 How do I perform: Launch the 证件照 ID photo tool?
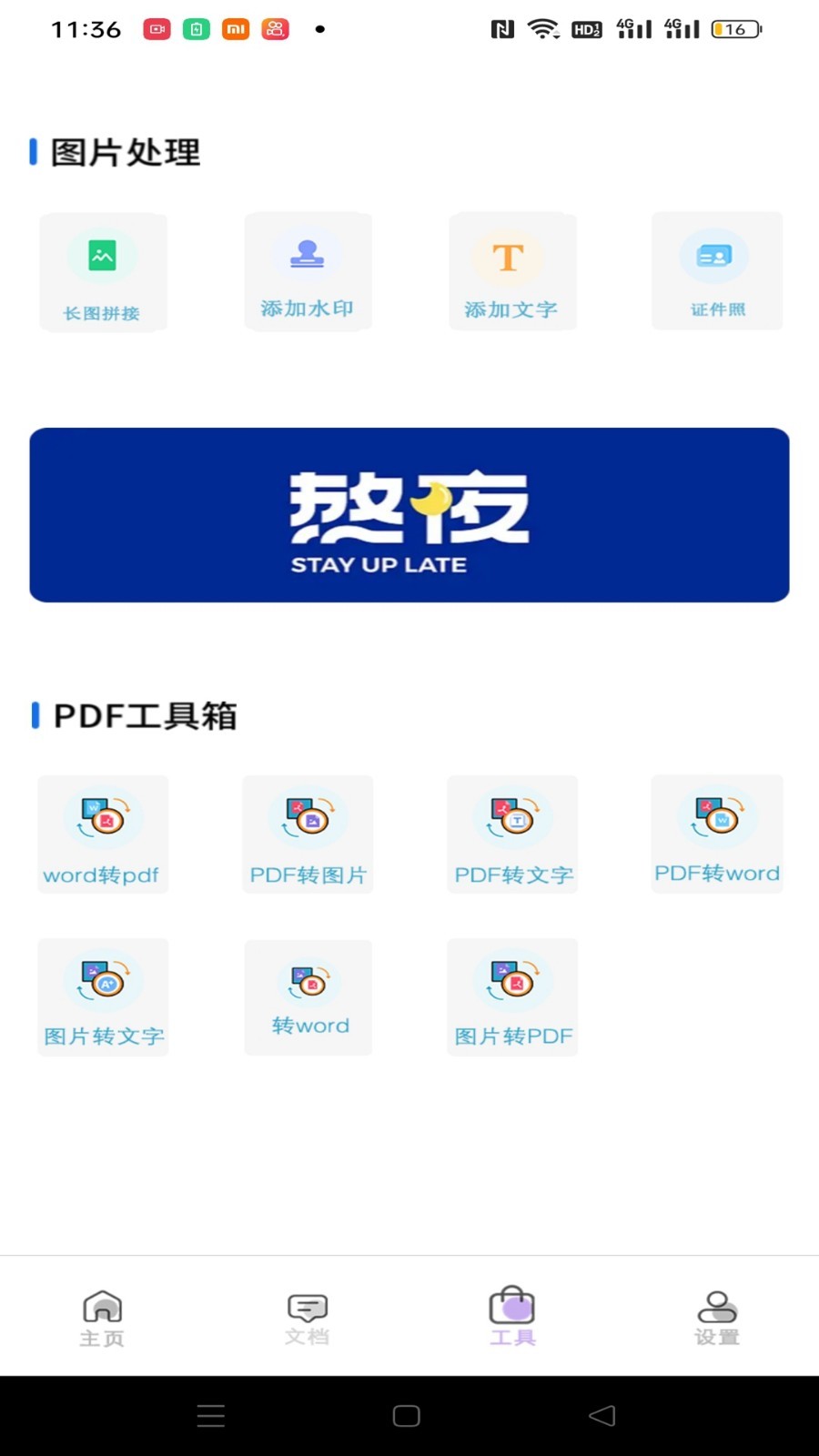coord(717,271)
